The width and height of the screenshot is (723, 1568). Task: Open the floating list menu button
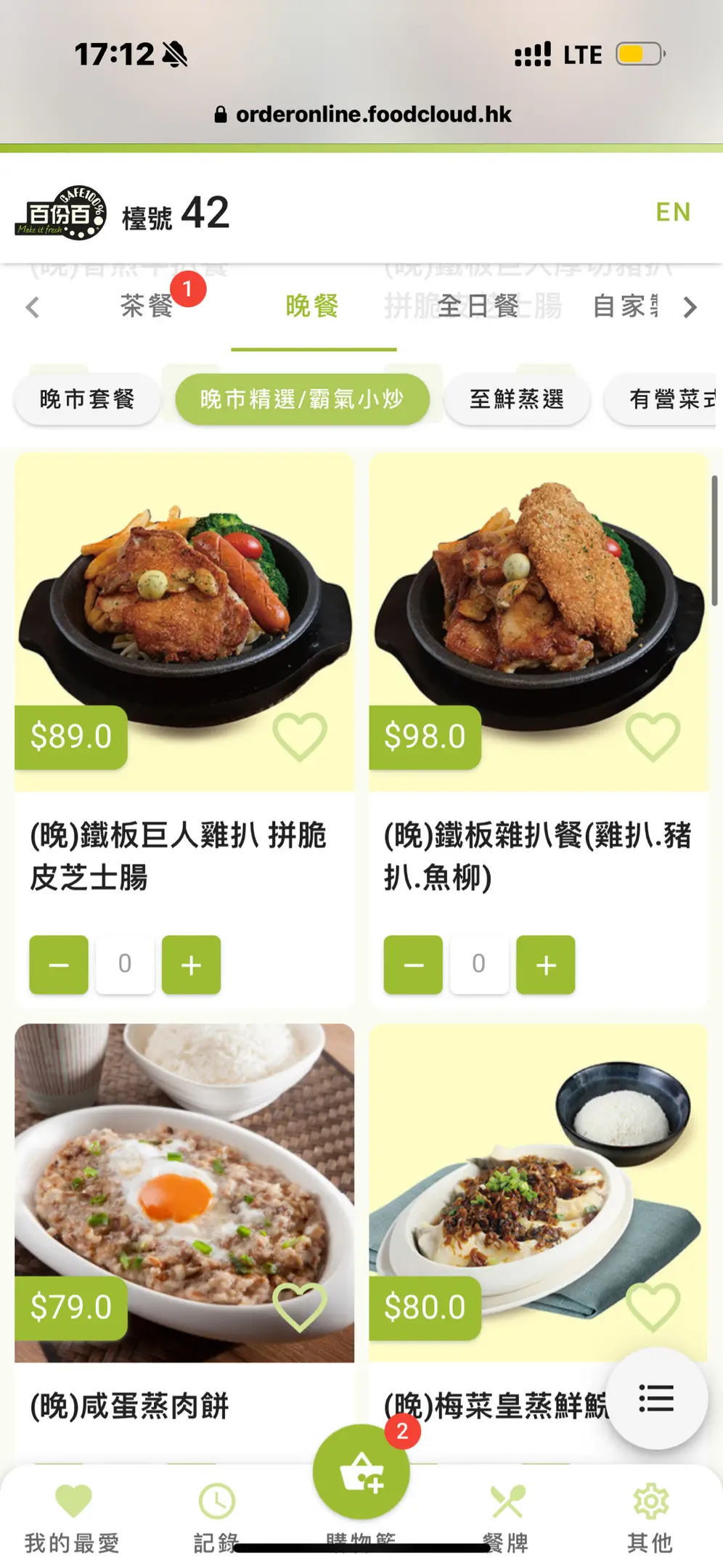pos(656,1398)
